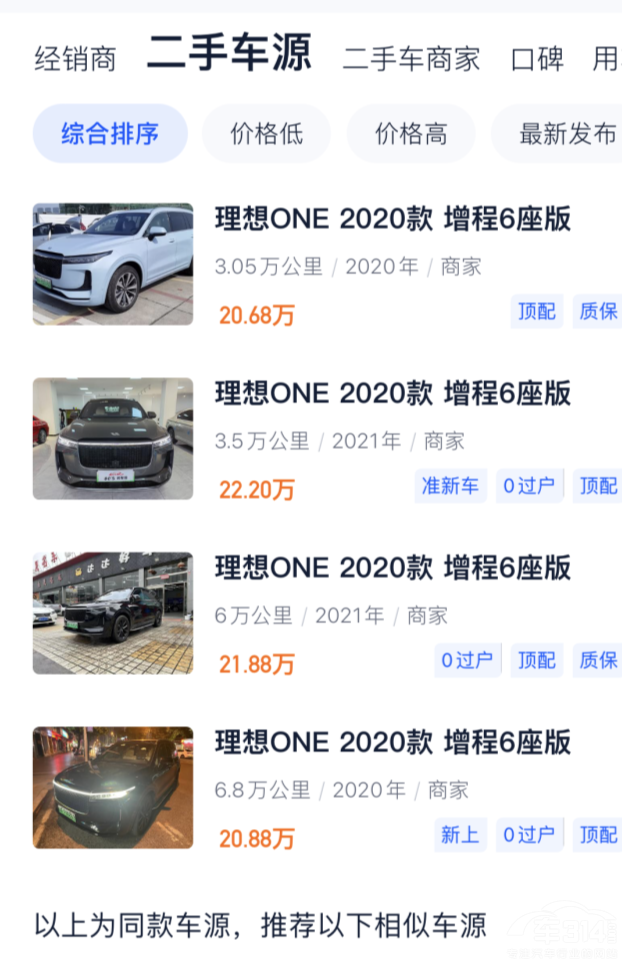Sort listings by 综合排序
Viewport: 622px width, 965px height.
pos(110,133)
